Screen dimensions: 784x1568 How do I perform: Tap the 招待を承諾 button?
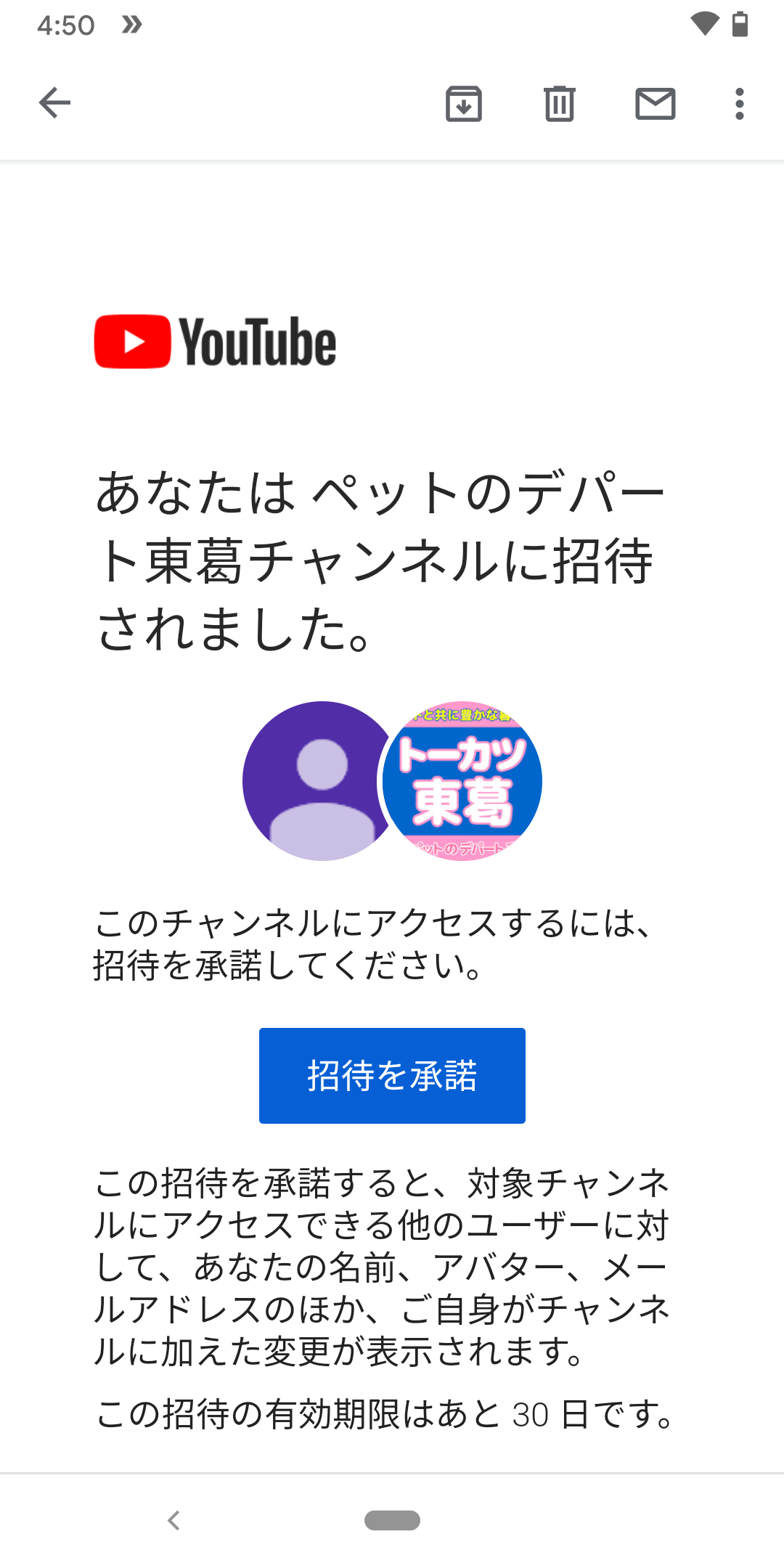(x=392, y=1075)
